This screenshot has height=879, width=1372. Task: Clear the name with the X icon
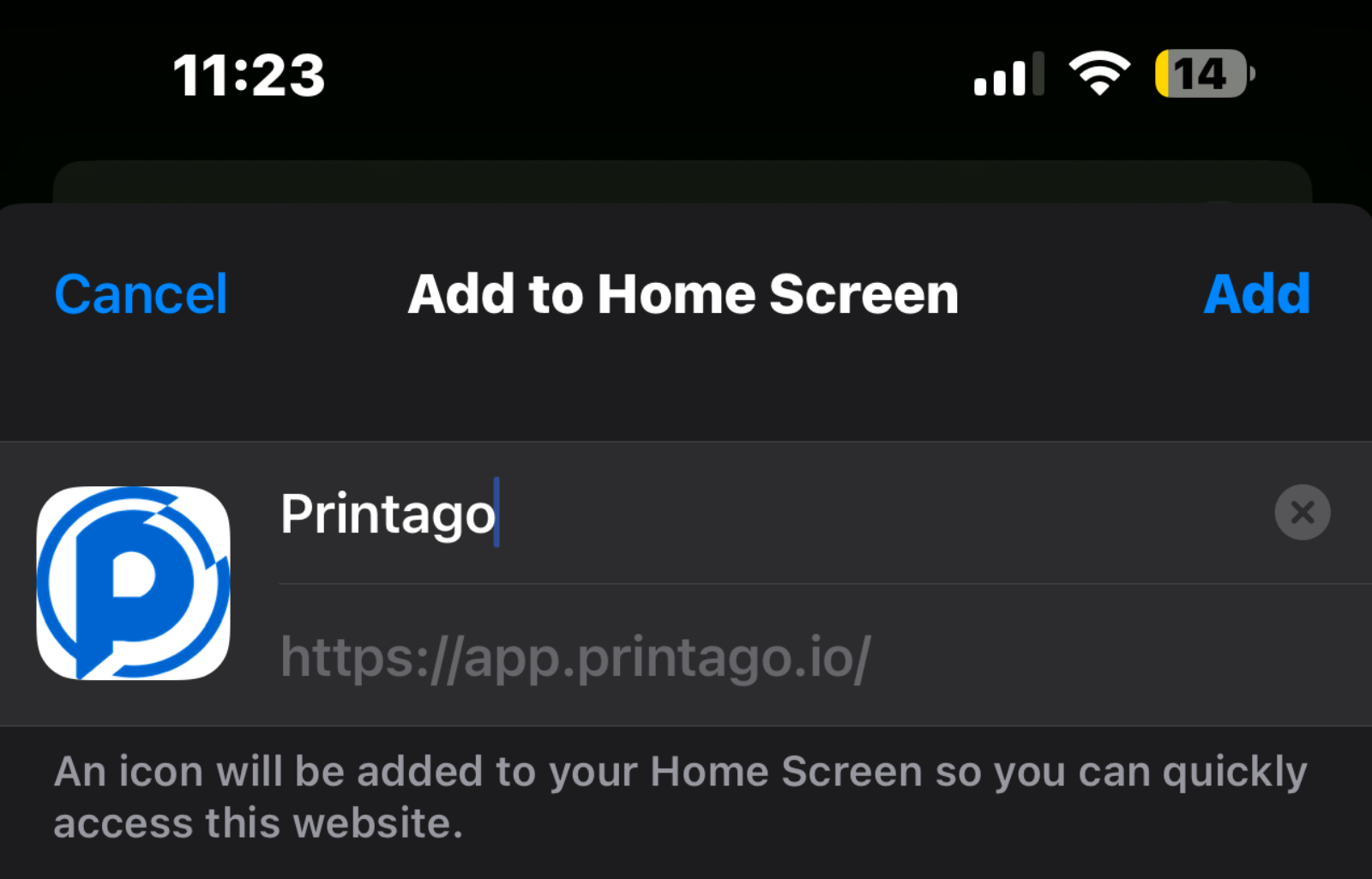1302,513
